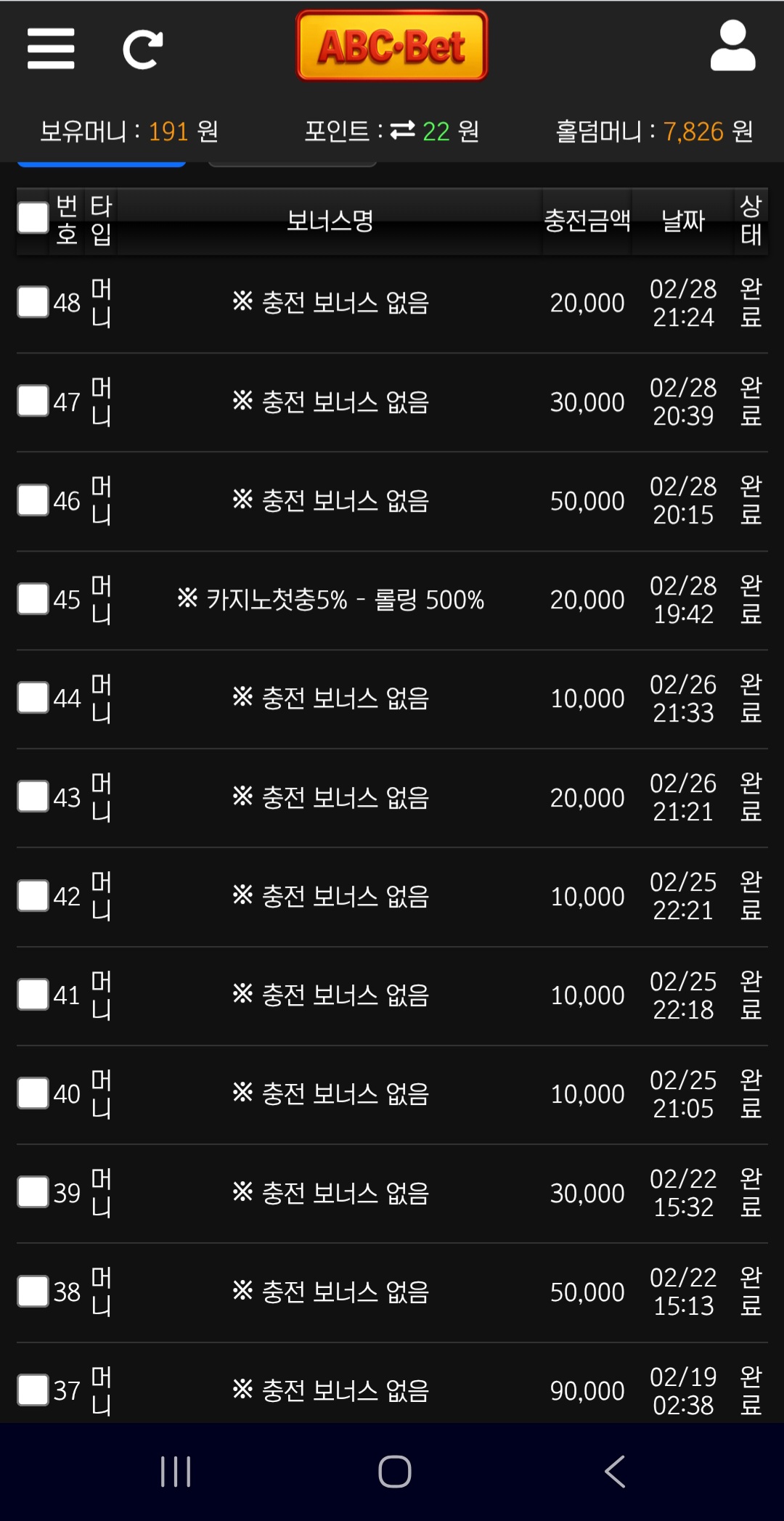
Task: Open the hamburger menu
Action: tap(51, 49)
